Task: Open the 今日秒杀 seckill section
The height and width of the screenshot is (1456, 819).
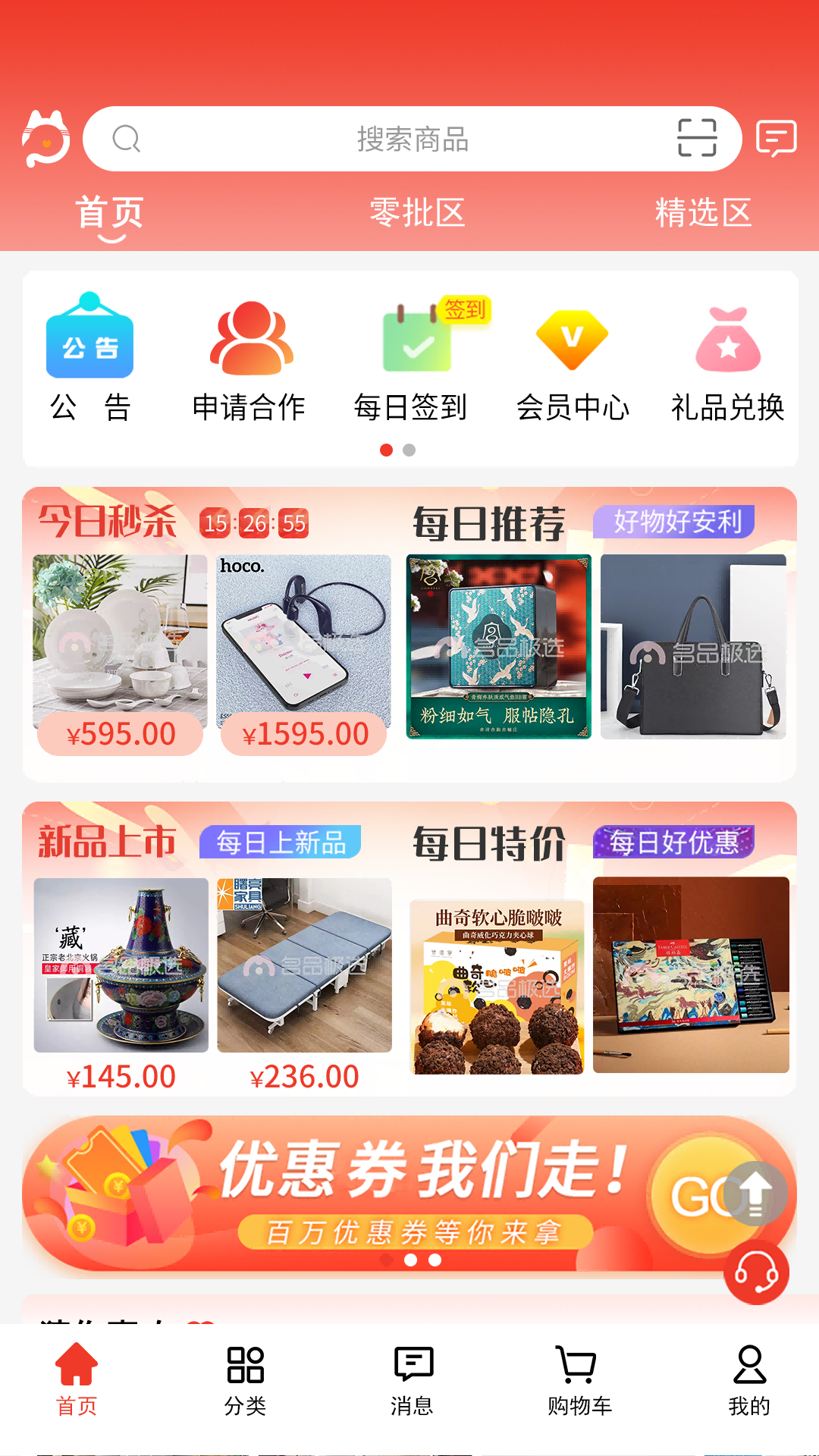Action: pos(106,519)
